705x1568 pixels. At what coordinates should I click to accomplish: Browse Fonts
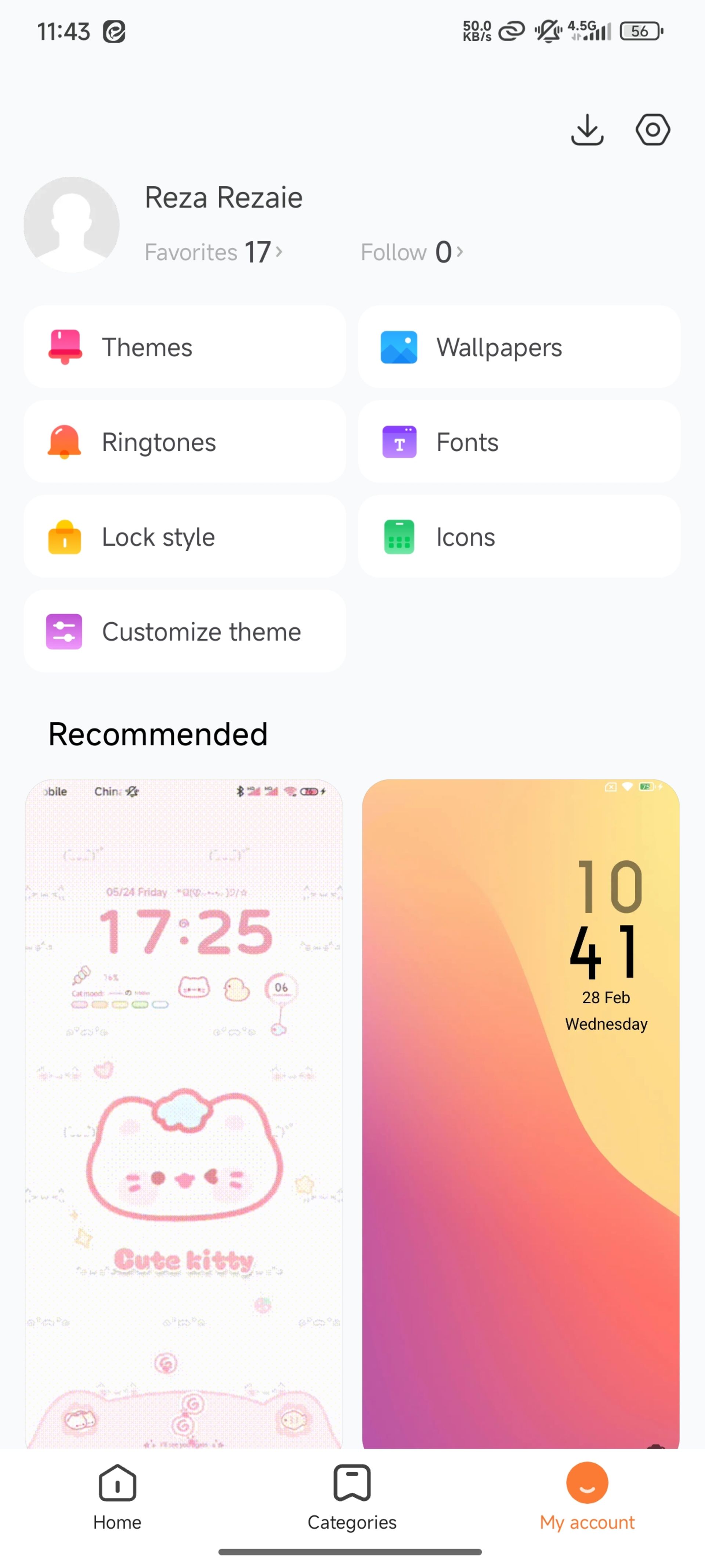click(519, 442)
